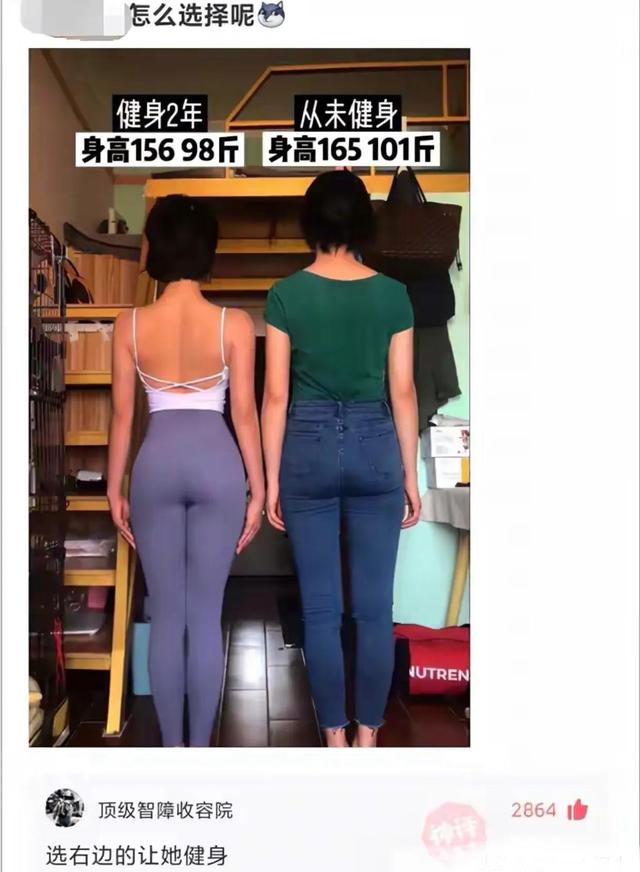Open the username 顶级智障收容院
Screen dimensions: 640x872
pyautogui.click(x=165, y=809)
